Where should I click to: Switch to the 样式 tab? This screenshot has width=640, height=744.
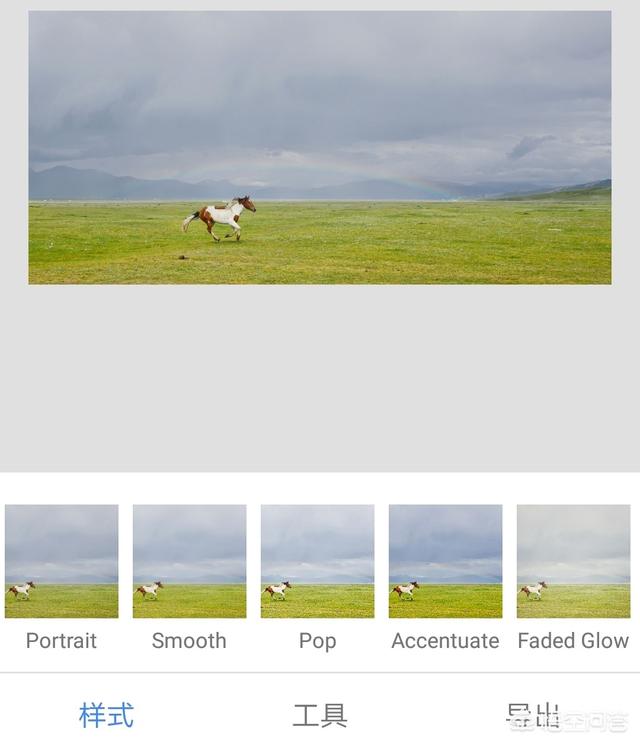coord(106,715)
